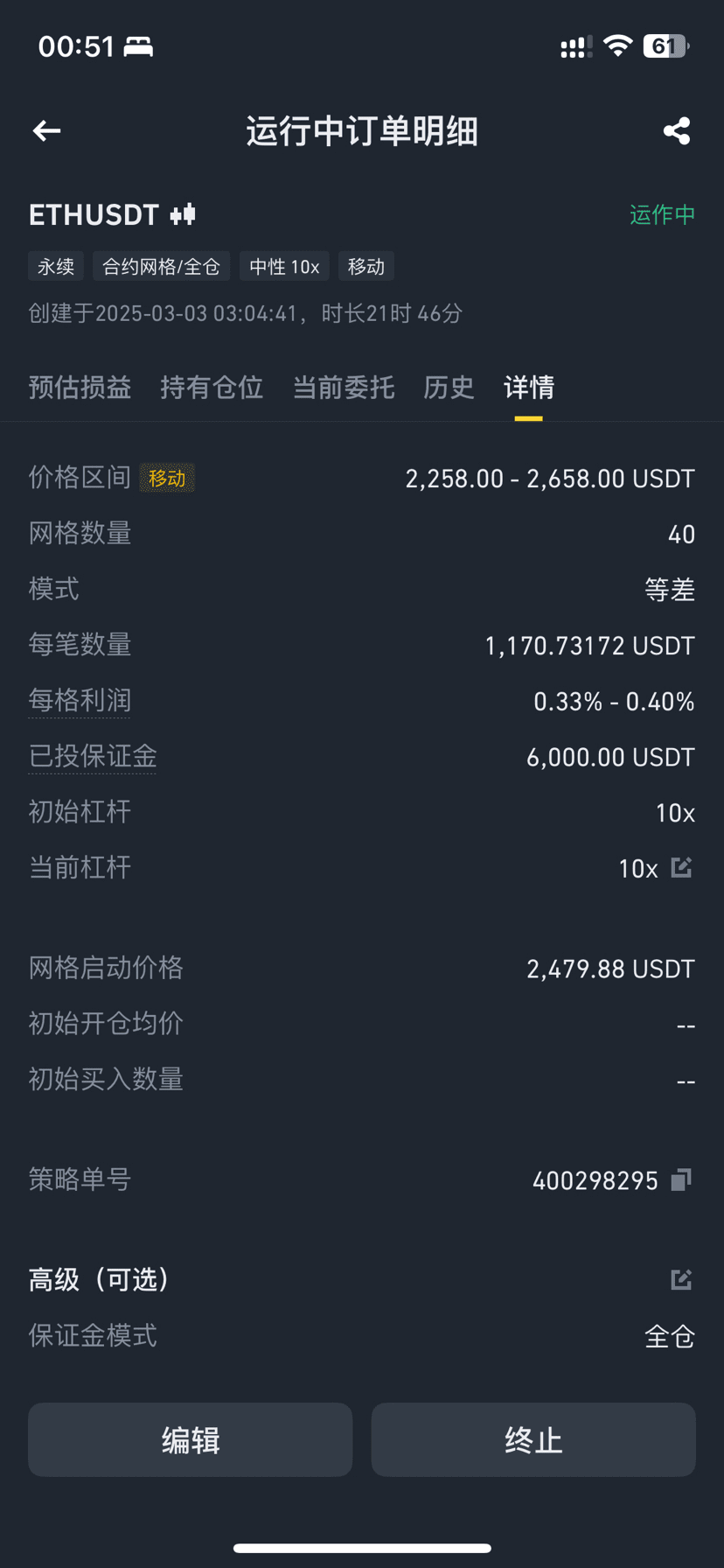724x1568 pixels.
Task: Show the 每格利润 explanation
Action: (80, 701)
